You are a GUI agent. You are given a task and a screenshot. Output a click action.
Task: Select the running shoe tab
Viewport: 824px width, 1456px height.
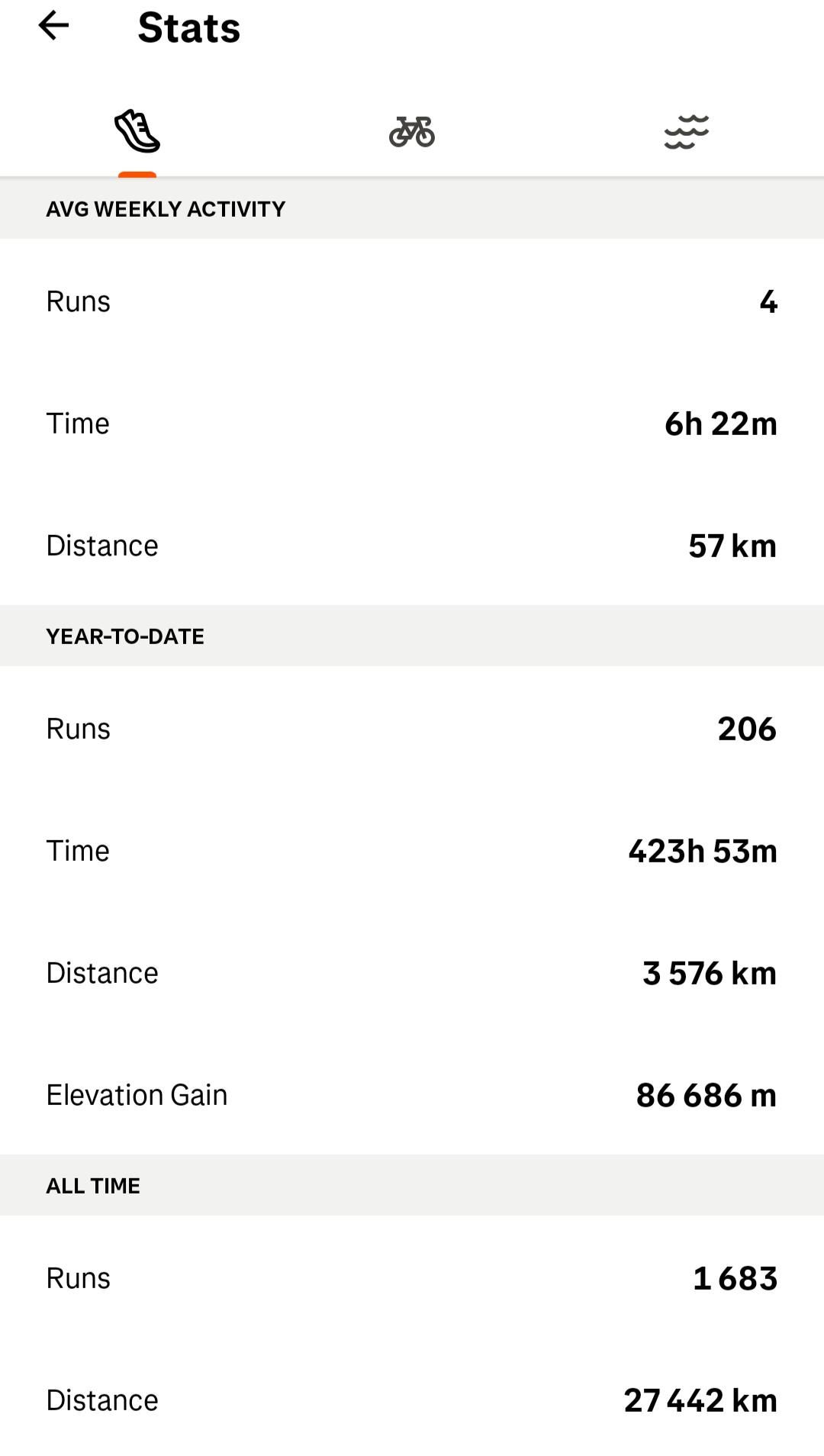point(137,131)
